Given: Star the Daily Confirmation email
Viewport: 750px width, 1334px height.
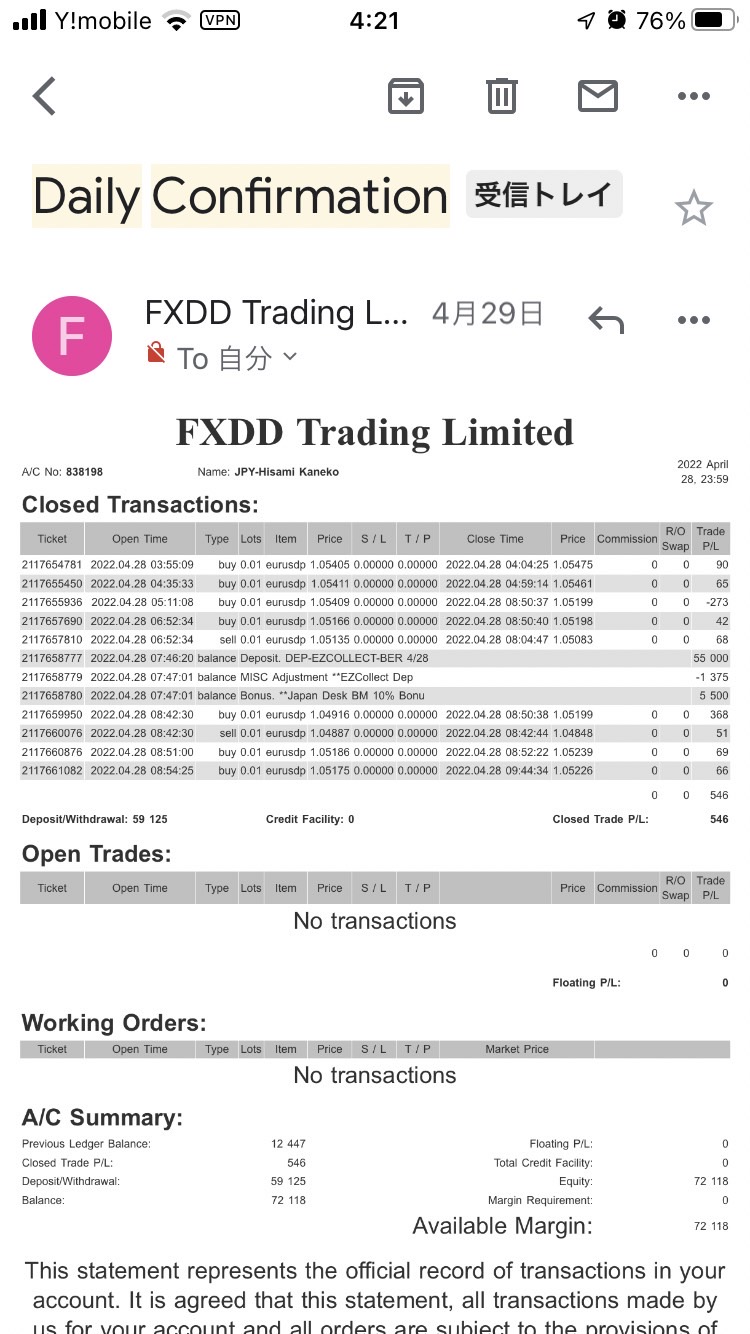Looking at the screenshot, I should tap(693, 209).
